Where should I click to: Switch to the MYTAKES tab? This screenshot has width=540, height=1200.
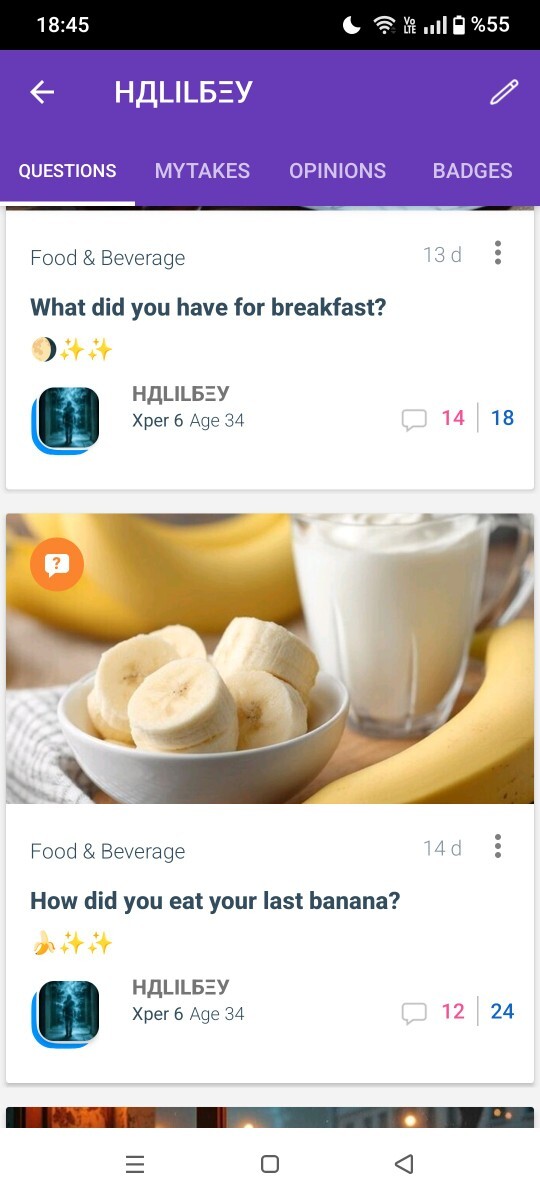(x=202, y=171)
